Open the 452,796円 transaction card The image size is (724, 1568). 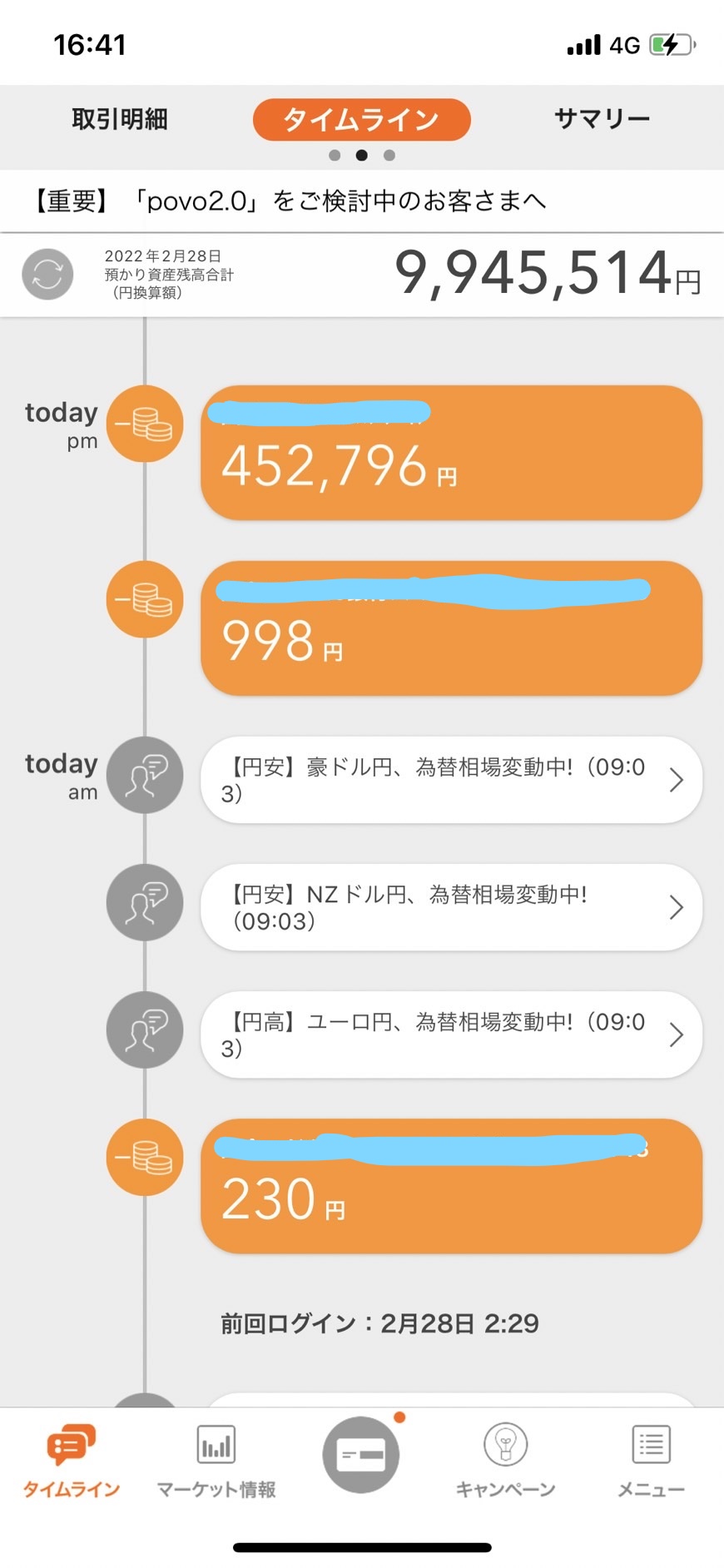point(451,453)
